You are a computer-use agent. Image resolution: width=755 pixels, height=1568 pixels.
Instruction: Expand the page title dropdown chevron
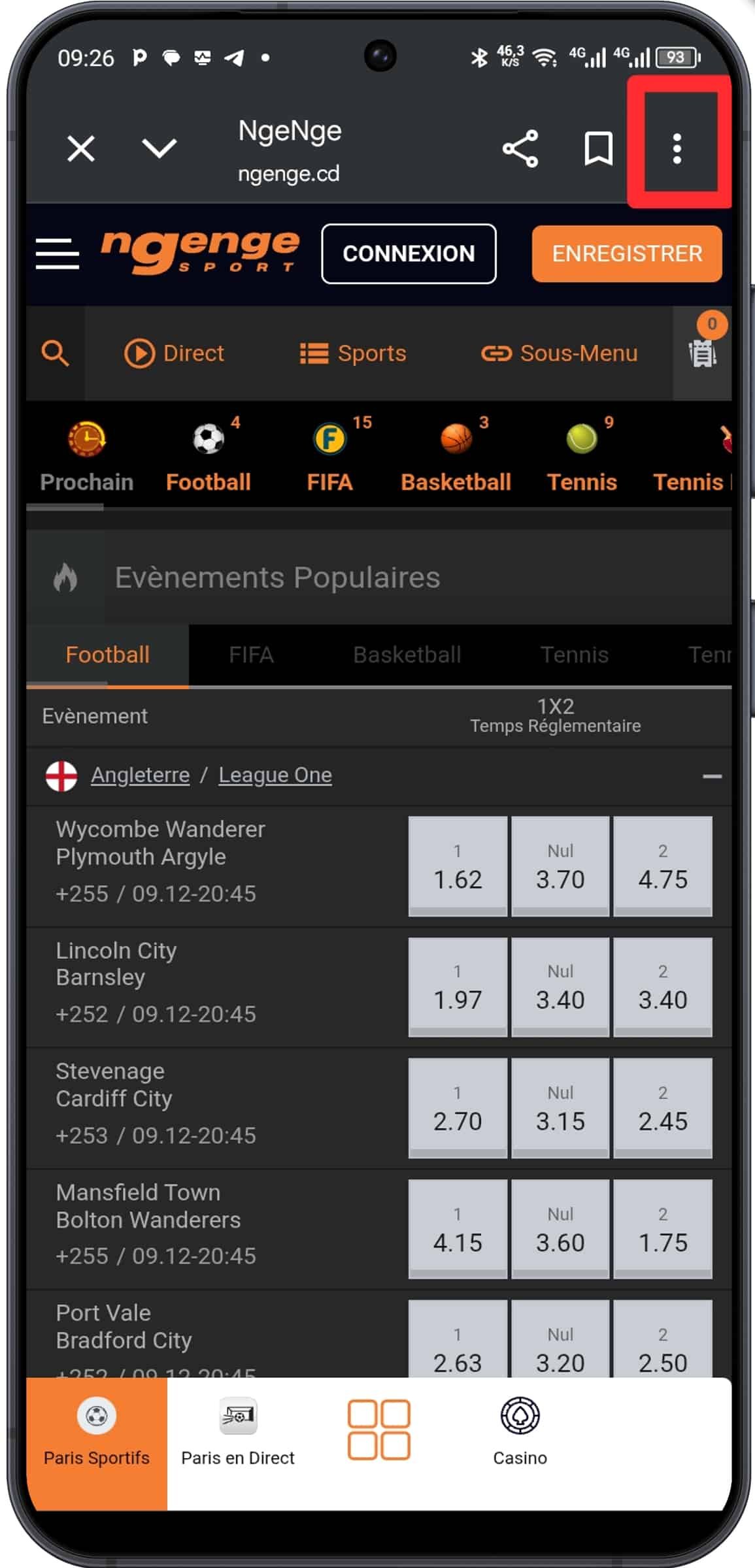pos(159,149)
